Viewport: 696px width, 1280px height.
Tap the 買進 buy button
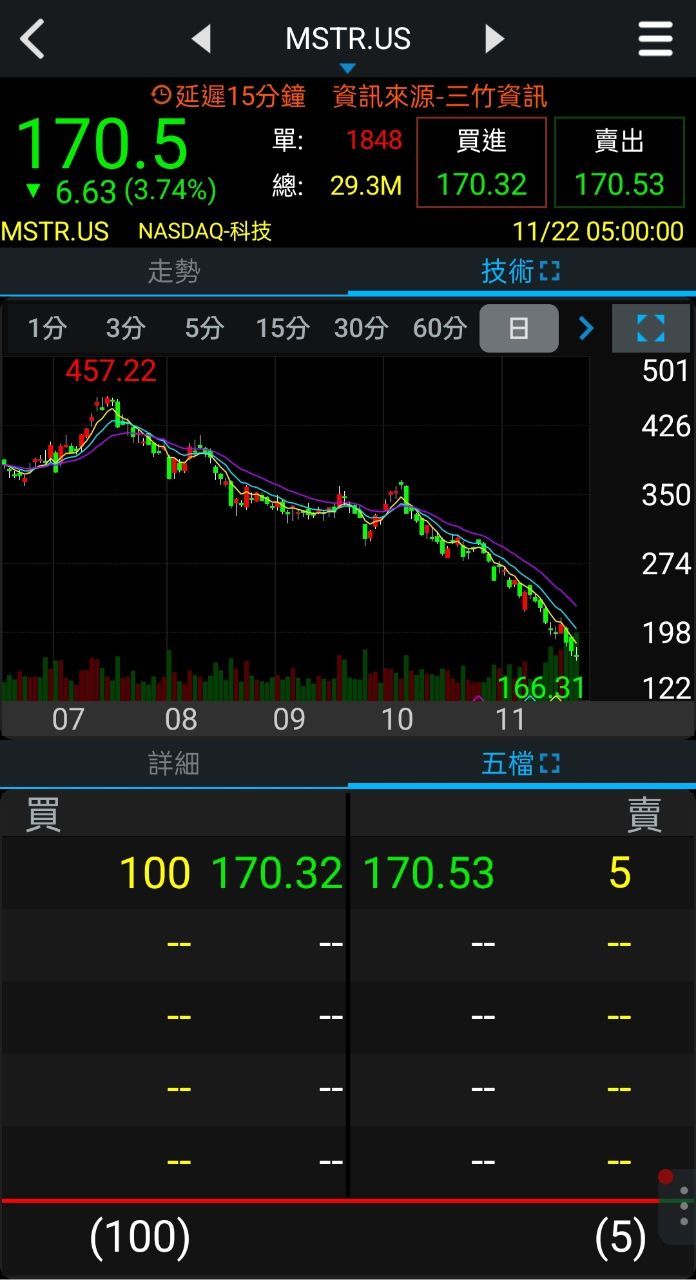click(x=481, y=162)
